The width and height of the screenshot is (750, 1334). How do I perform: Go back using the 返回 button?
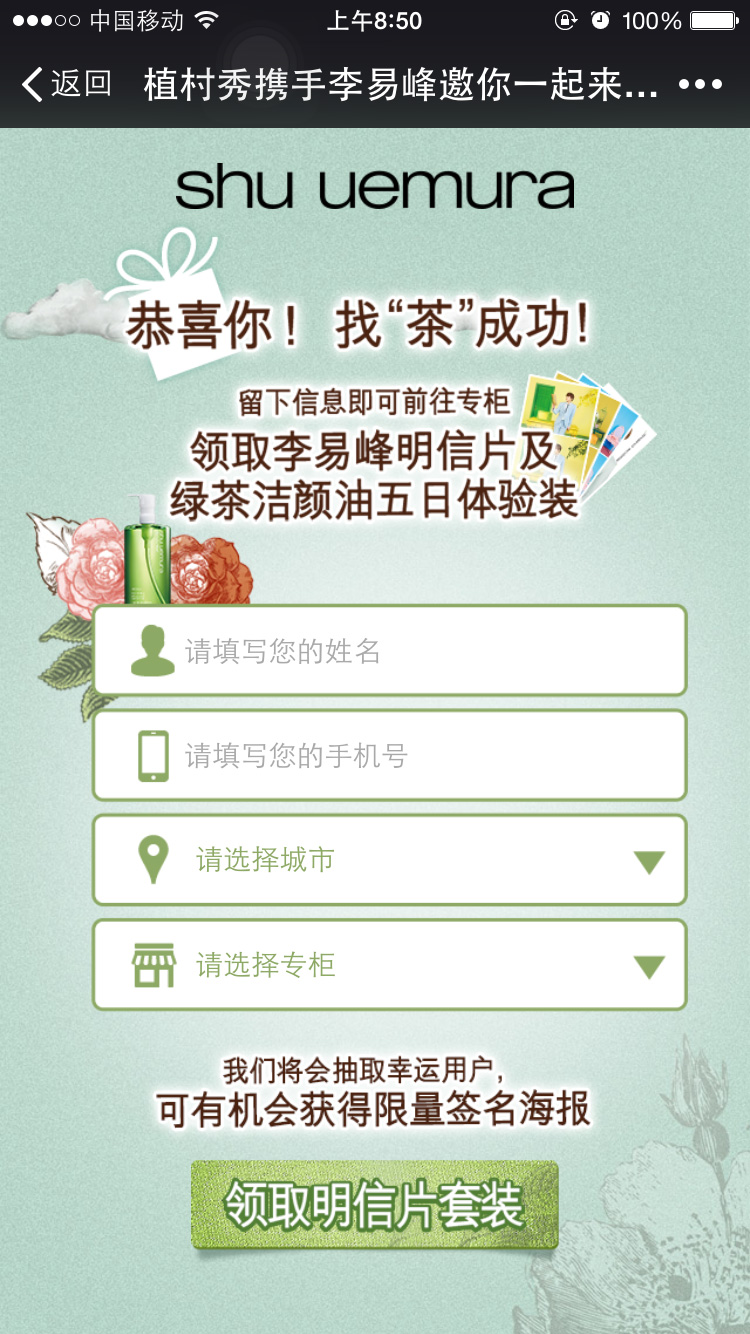point(66,84)
